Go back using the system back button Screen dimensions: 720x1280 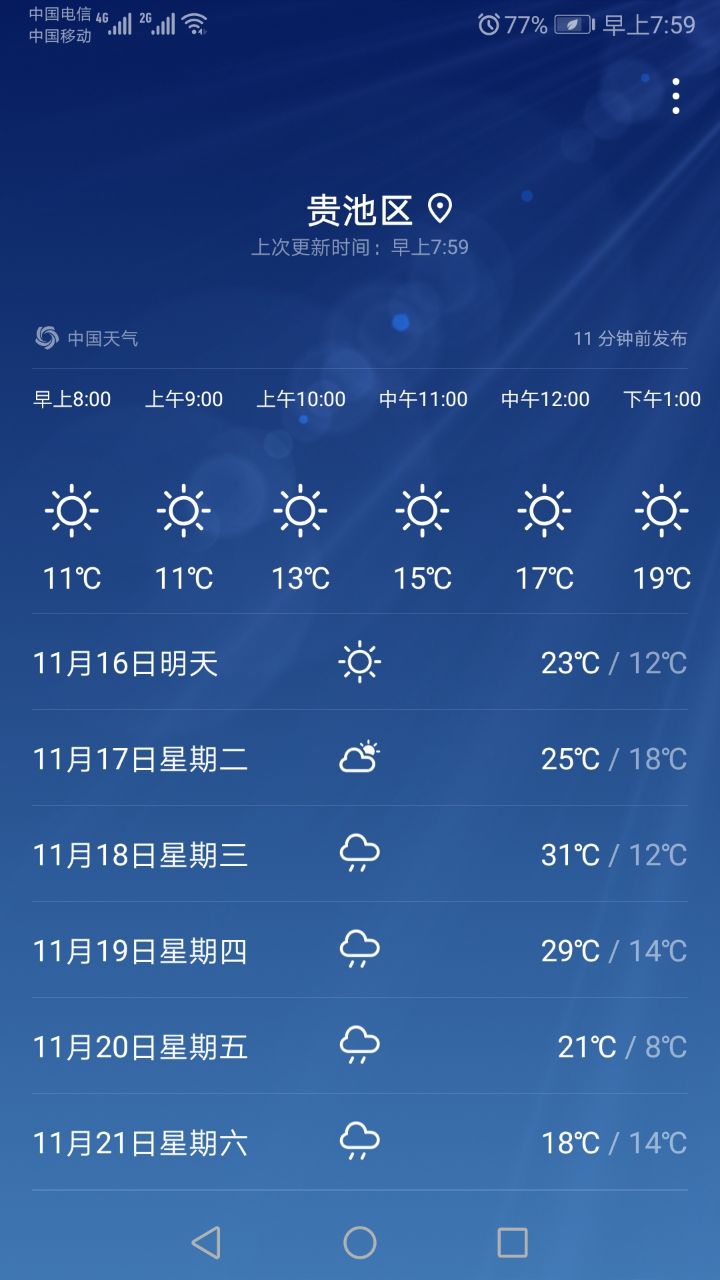pyautogui.click(x=206, y=1242)
